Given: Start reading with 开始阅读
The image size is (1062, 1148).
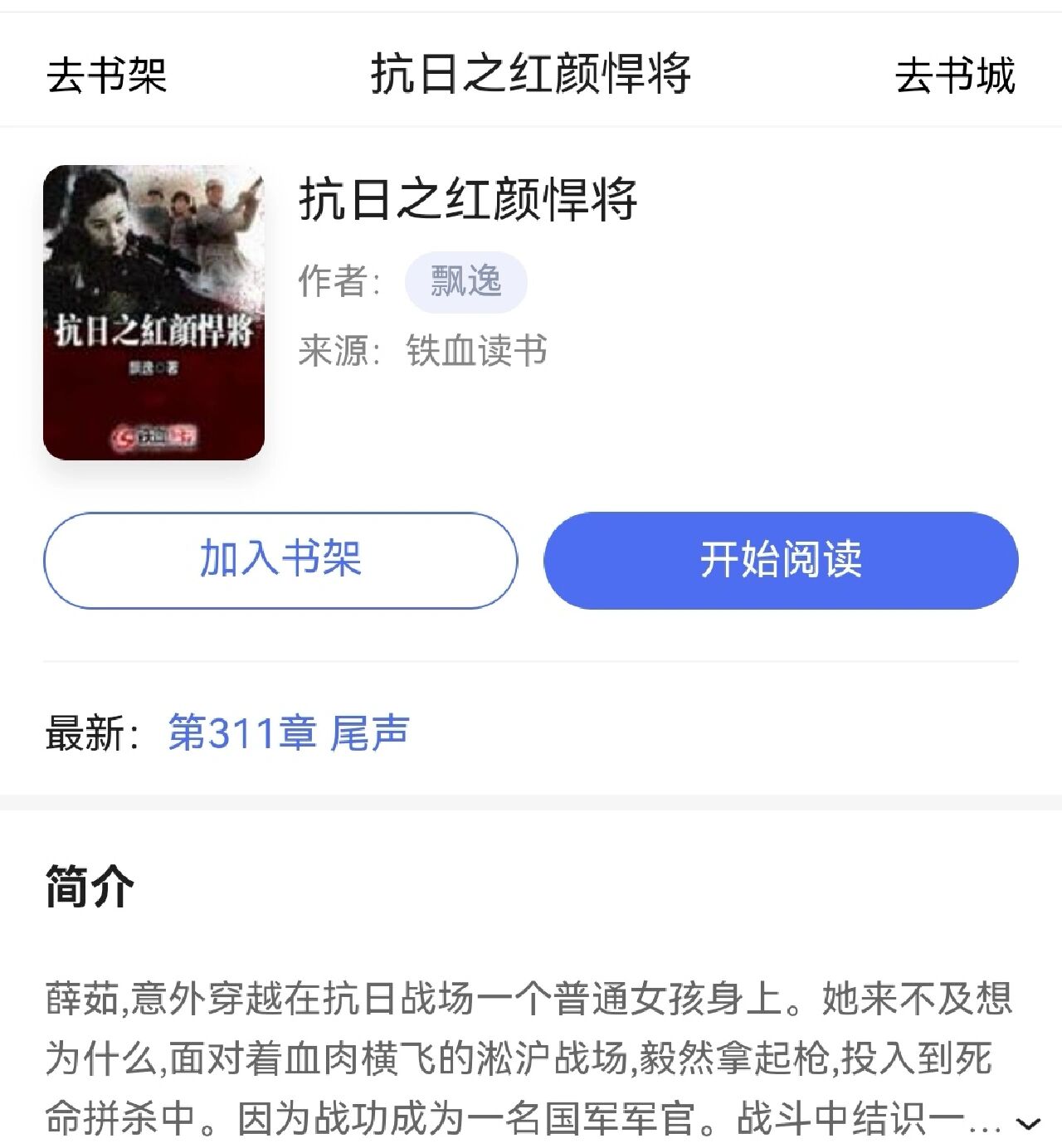Looking at the screenshot, I should [x=781, y=560].
